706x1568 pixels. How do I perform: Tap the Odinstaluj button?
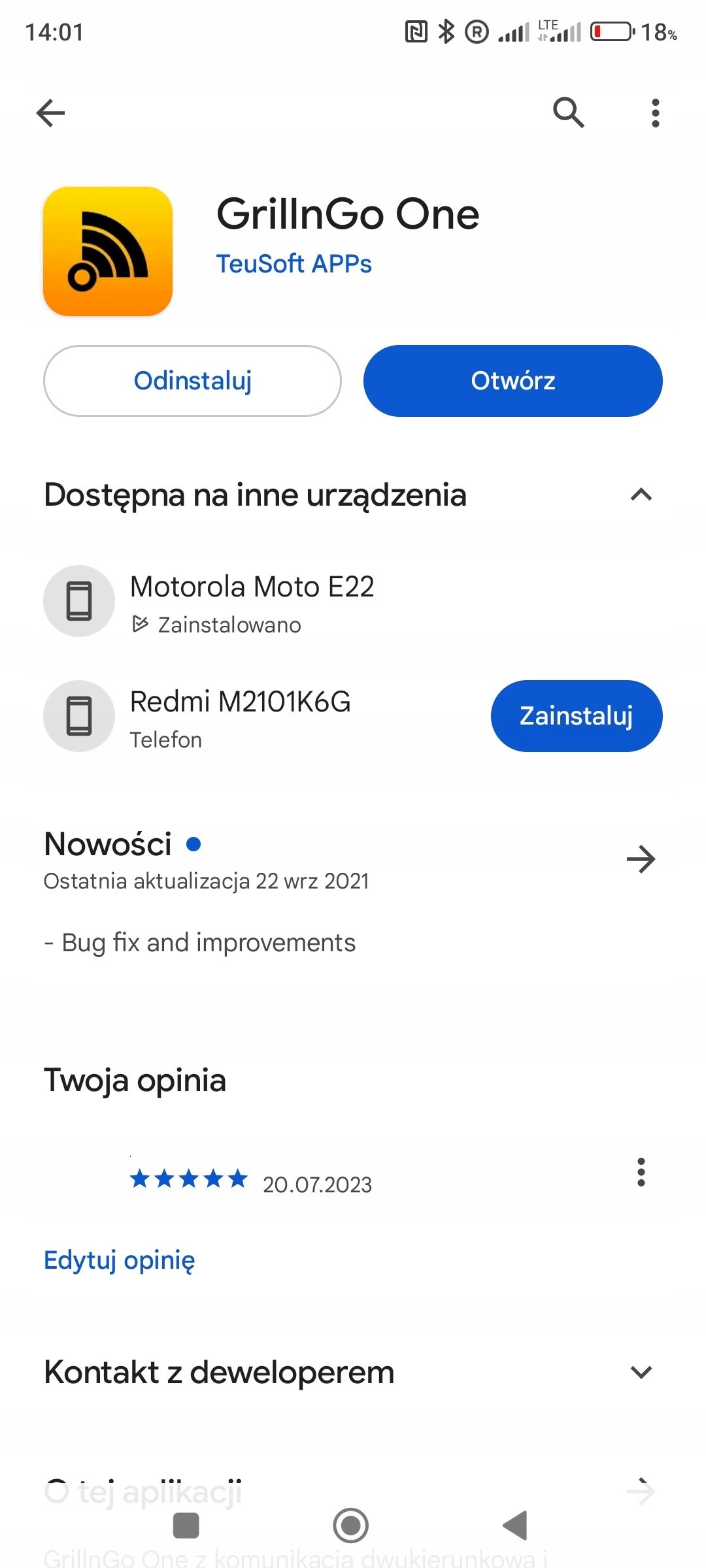point(192,381)
